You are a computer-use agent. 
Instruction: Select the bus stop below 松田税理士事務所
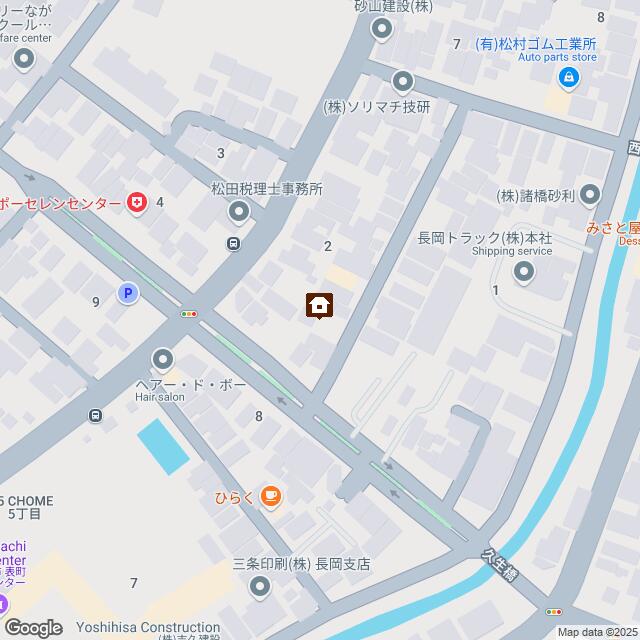pos(233,243)
